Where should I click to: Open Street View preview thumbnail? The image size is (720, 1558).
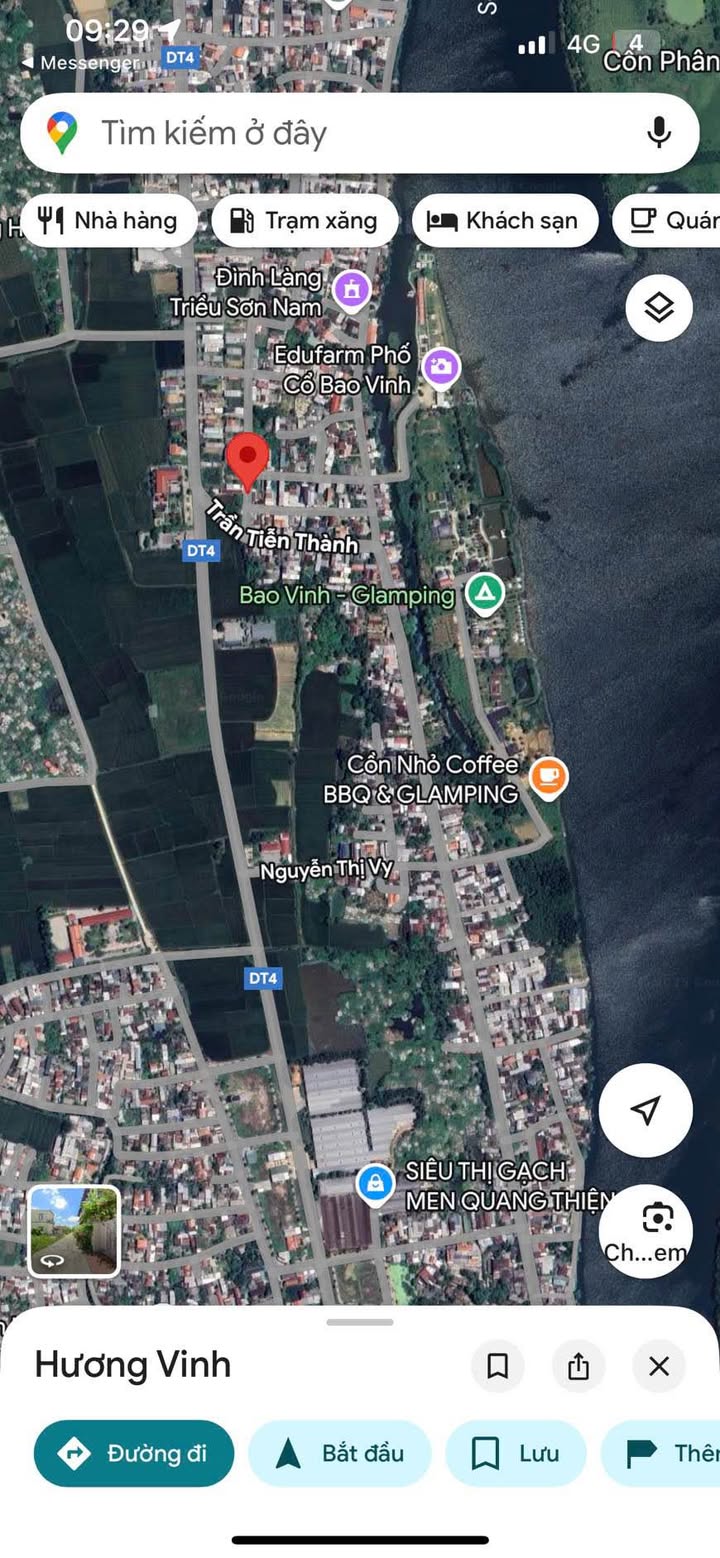coord(74,1231)
